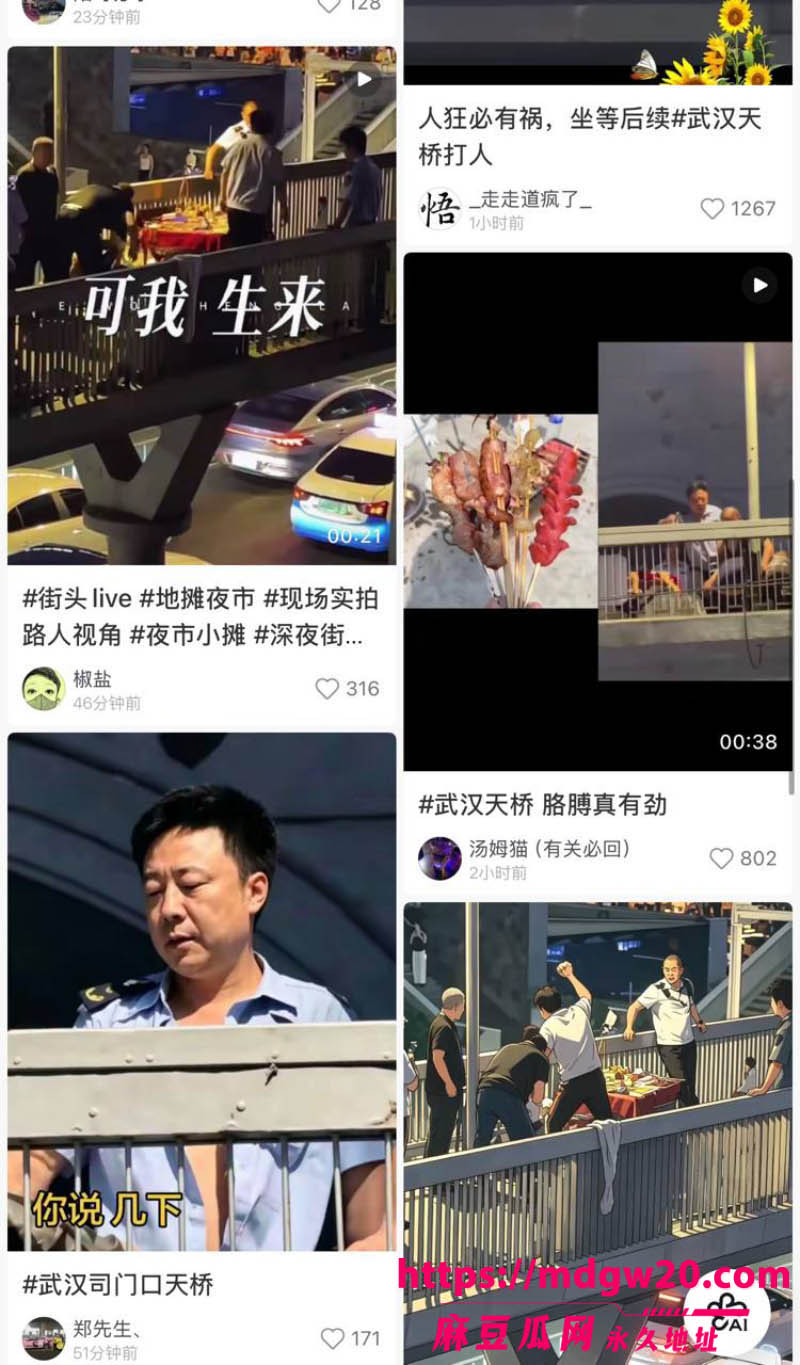Viewport: 800px width, 1365px height.
Task: Visit 郑先生's profile avatar
Action: pyautogui.click(x=43, y=1338)
